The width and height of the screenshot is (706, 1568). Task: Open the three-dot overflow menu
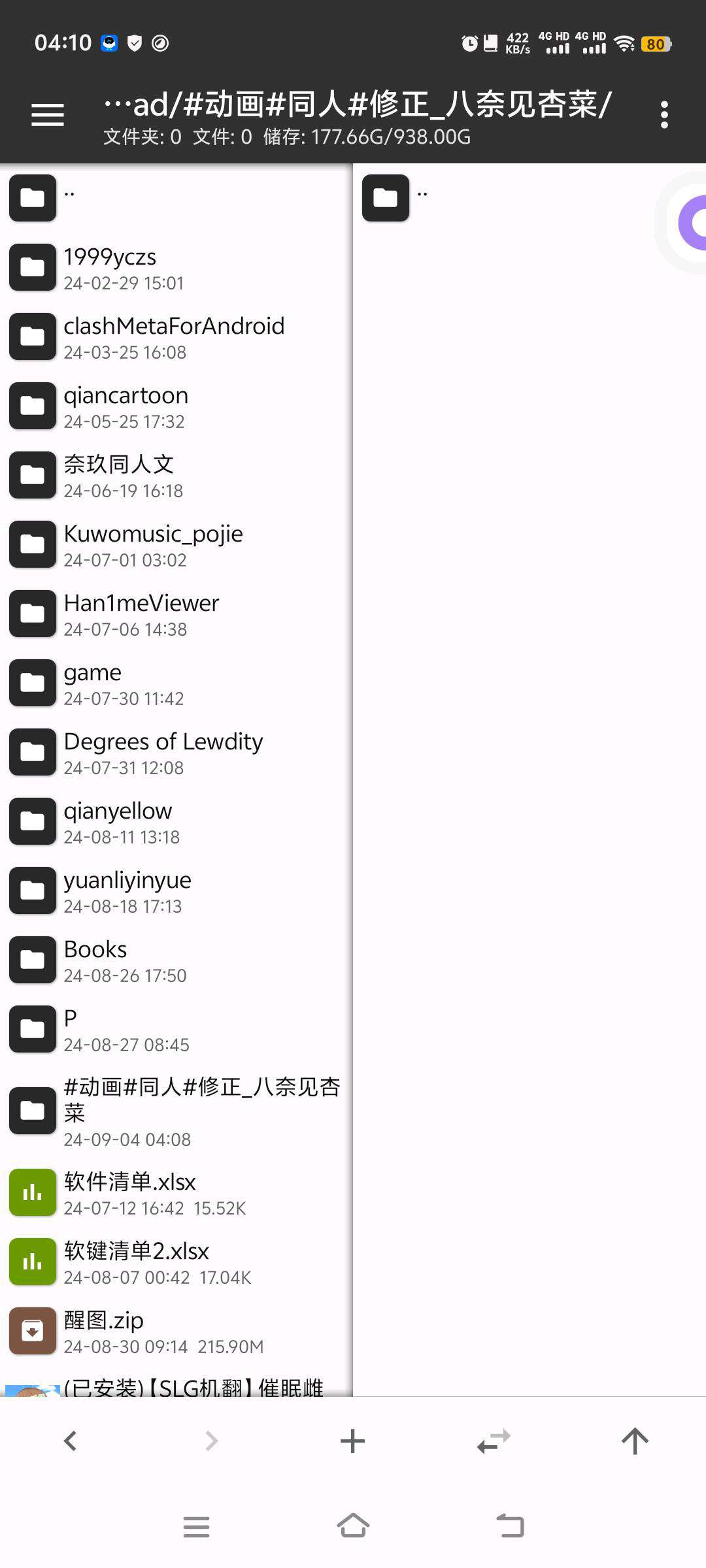point(664,115)
